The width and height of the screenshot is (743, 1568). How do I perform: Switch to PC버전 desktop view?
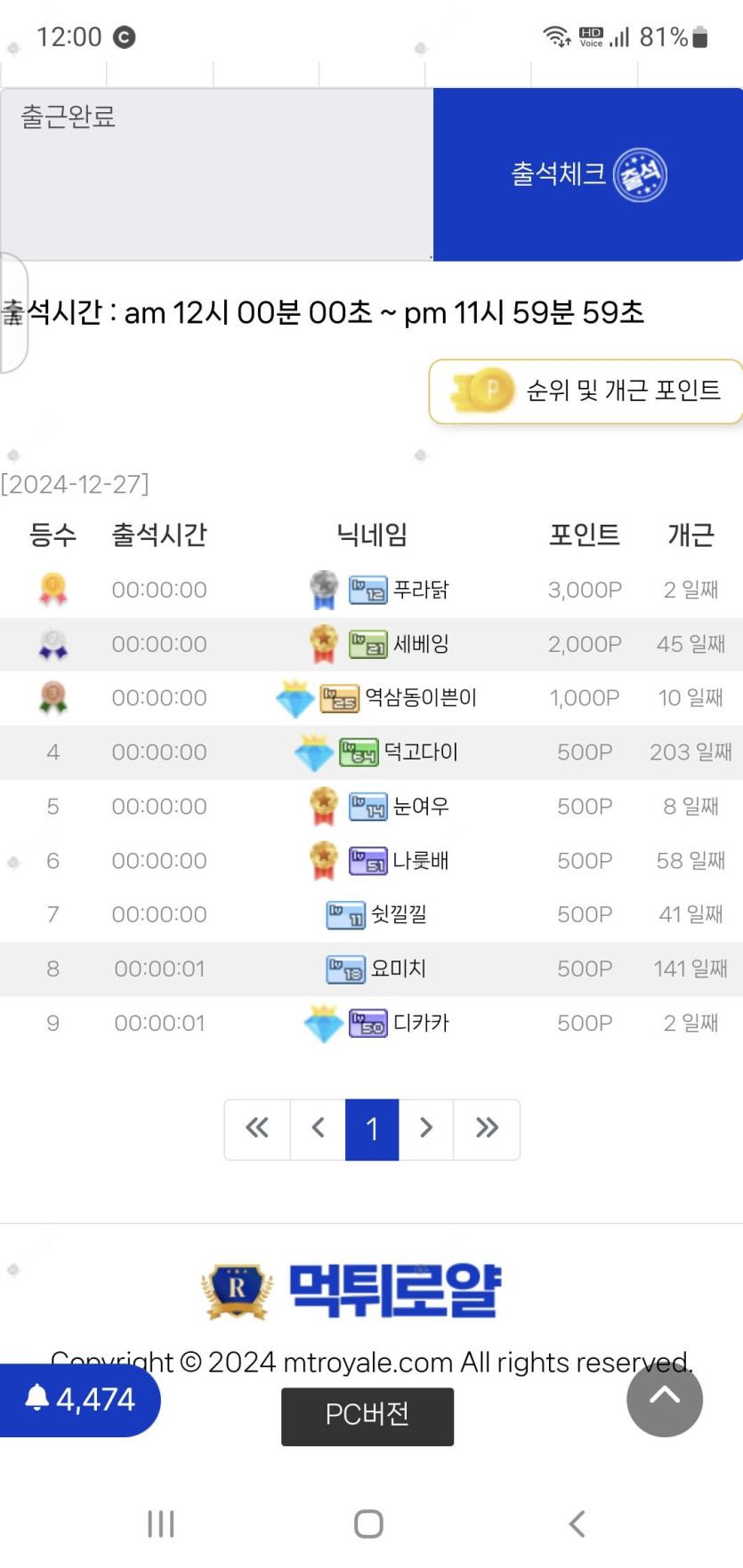367,1416
